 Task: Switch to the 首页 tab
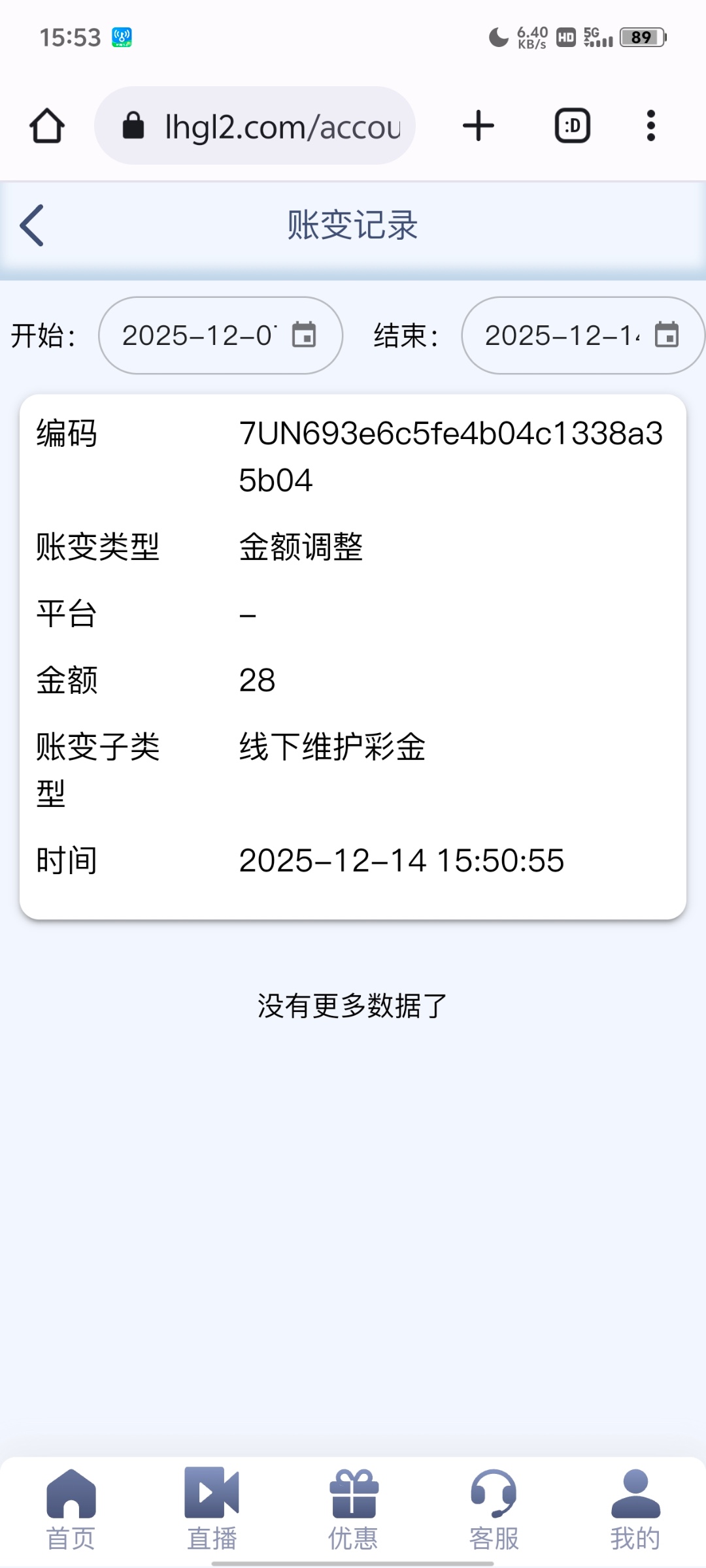tap(71, 1511)
